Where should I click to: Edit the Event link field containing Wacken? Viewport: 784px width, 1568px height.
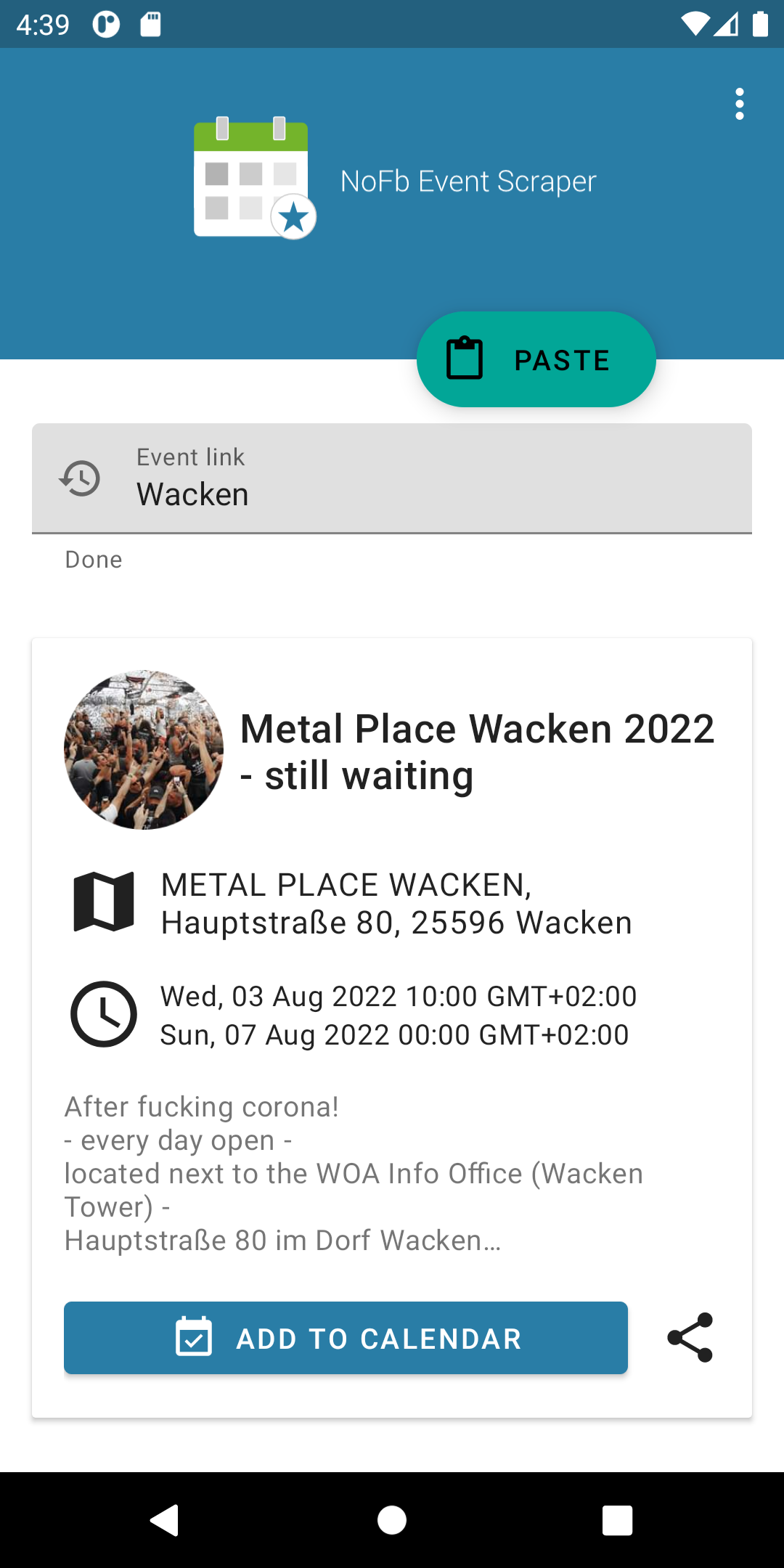point(392,478)
